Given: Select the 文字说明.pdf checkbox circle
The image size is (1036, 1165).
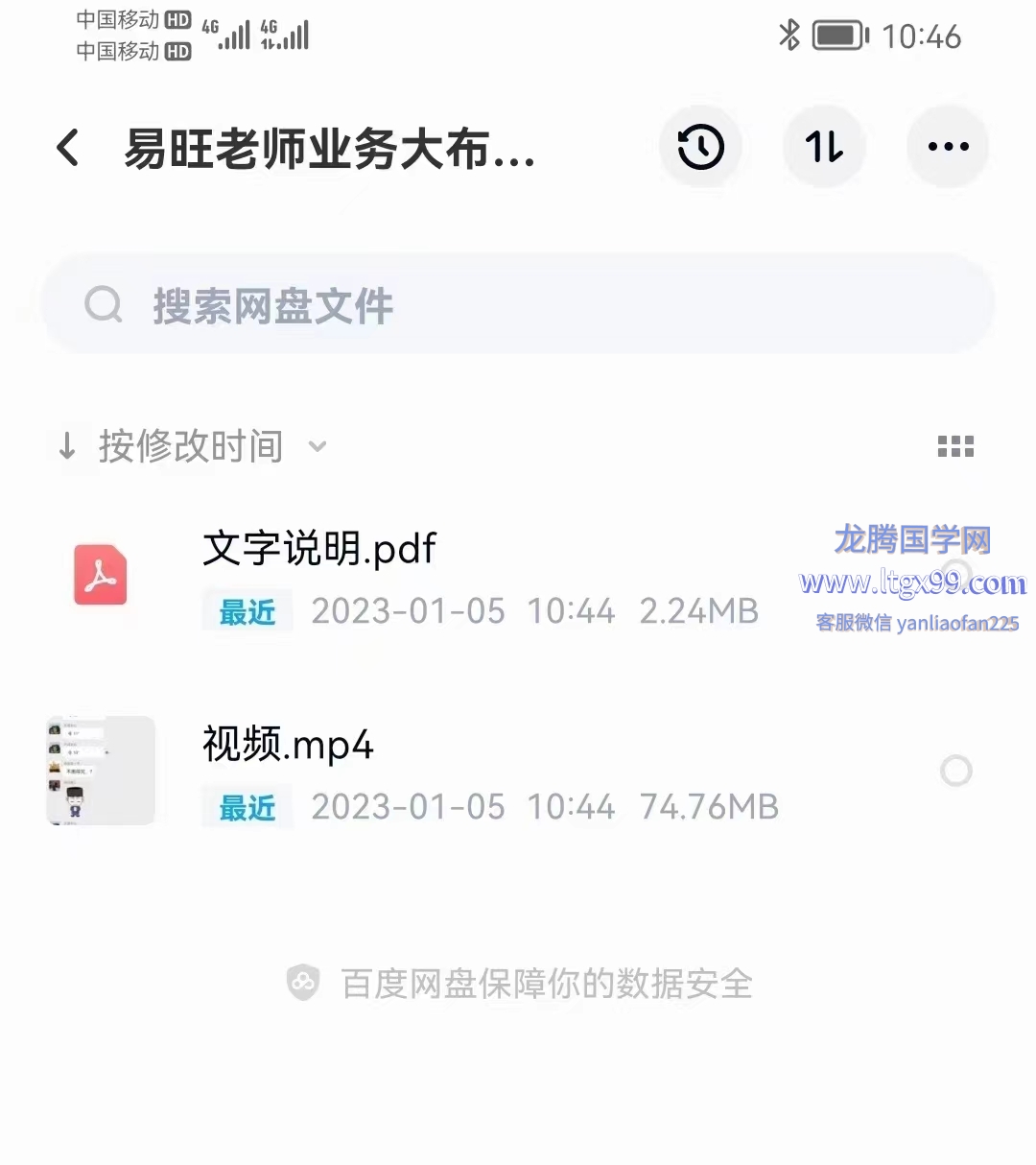Looking at the screenshot, I should tap(956, 575).
